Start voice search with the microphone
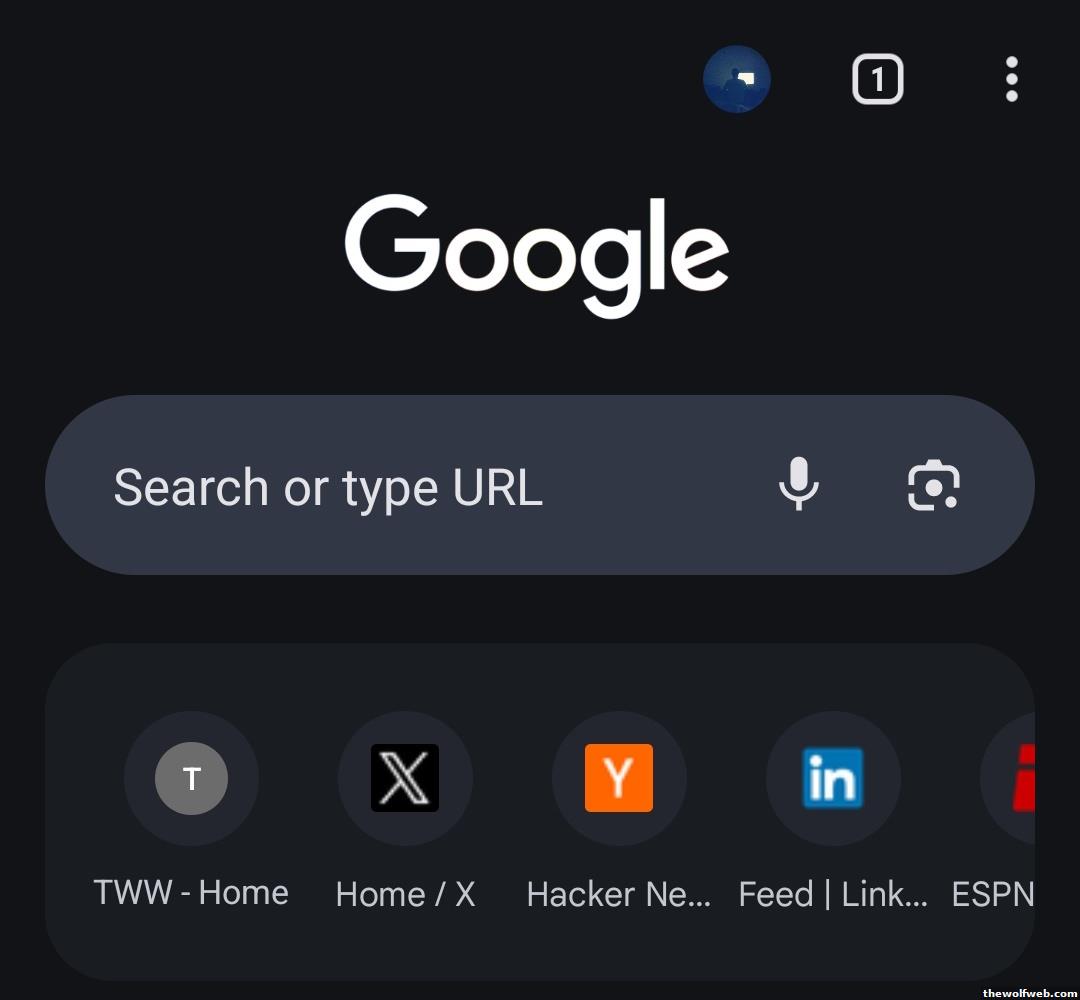The image size is (1080, 1000). pos(798,485)
